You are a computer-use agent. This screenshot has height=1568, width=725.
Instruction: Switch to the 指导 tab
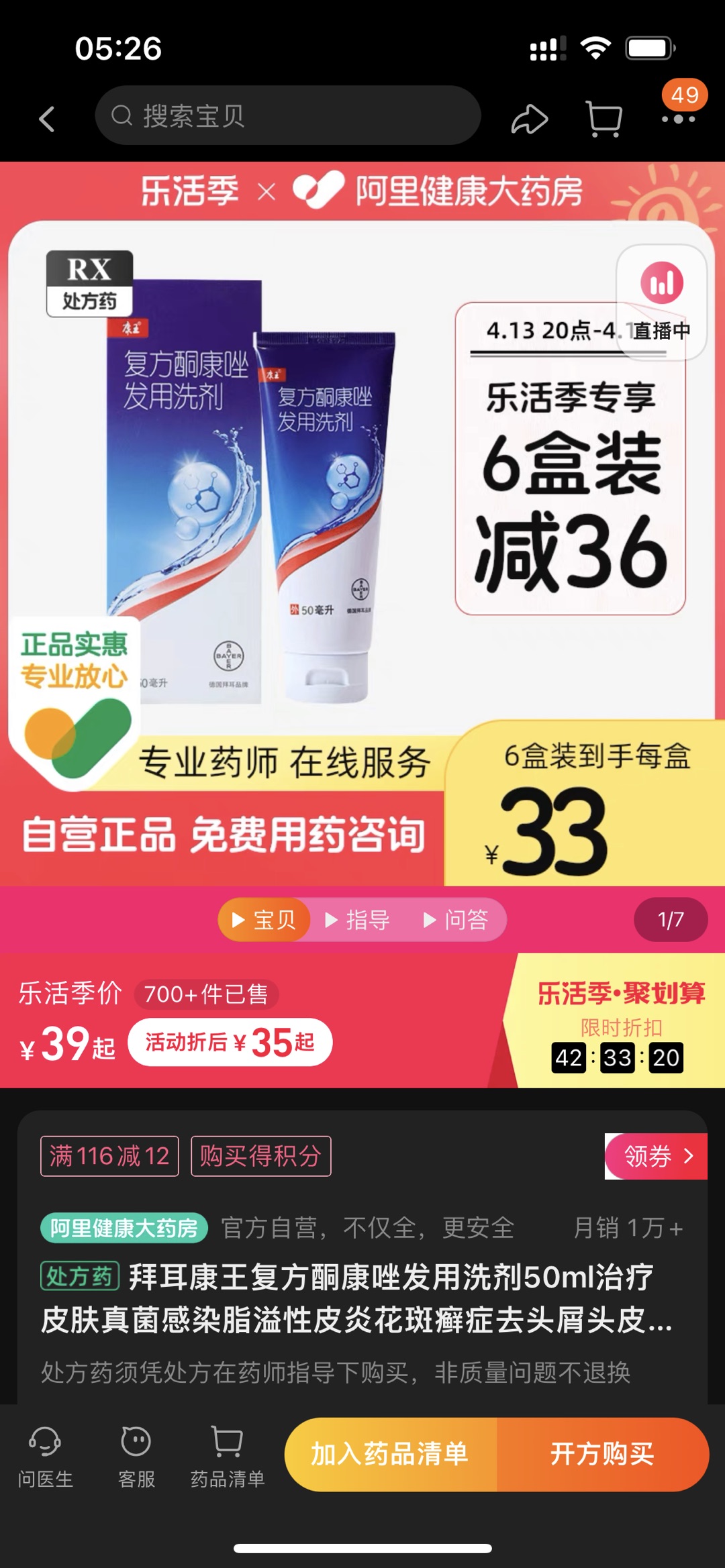(358, 920)
